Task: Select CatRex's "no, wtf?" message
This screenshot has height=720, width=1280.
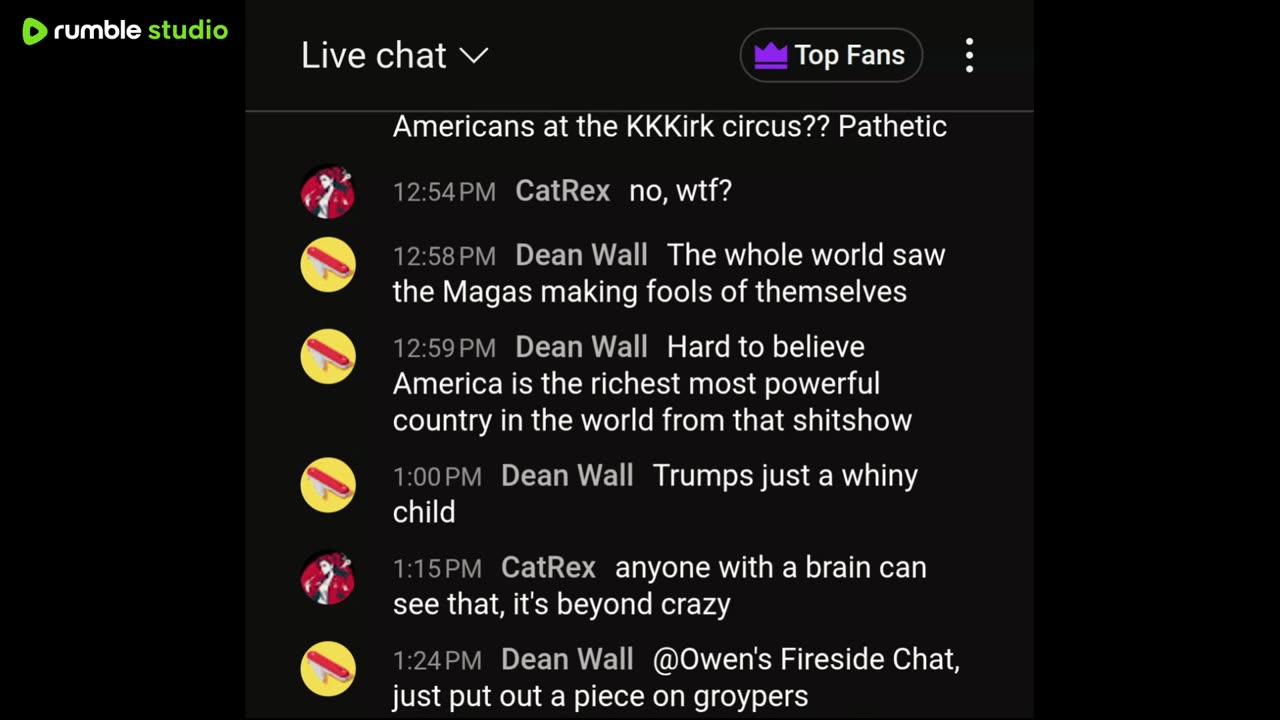Action: pos(680,191)
